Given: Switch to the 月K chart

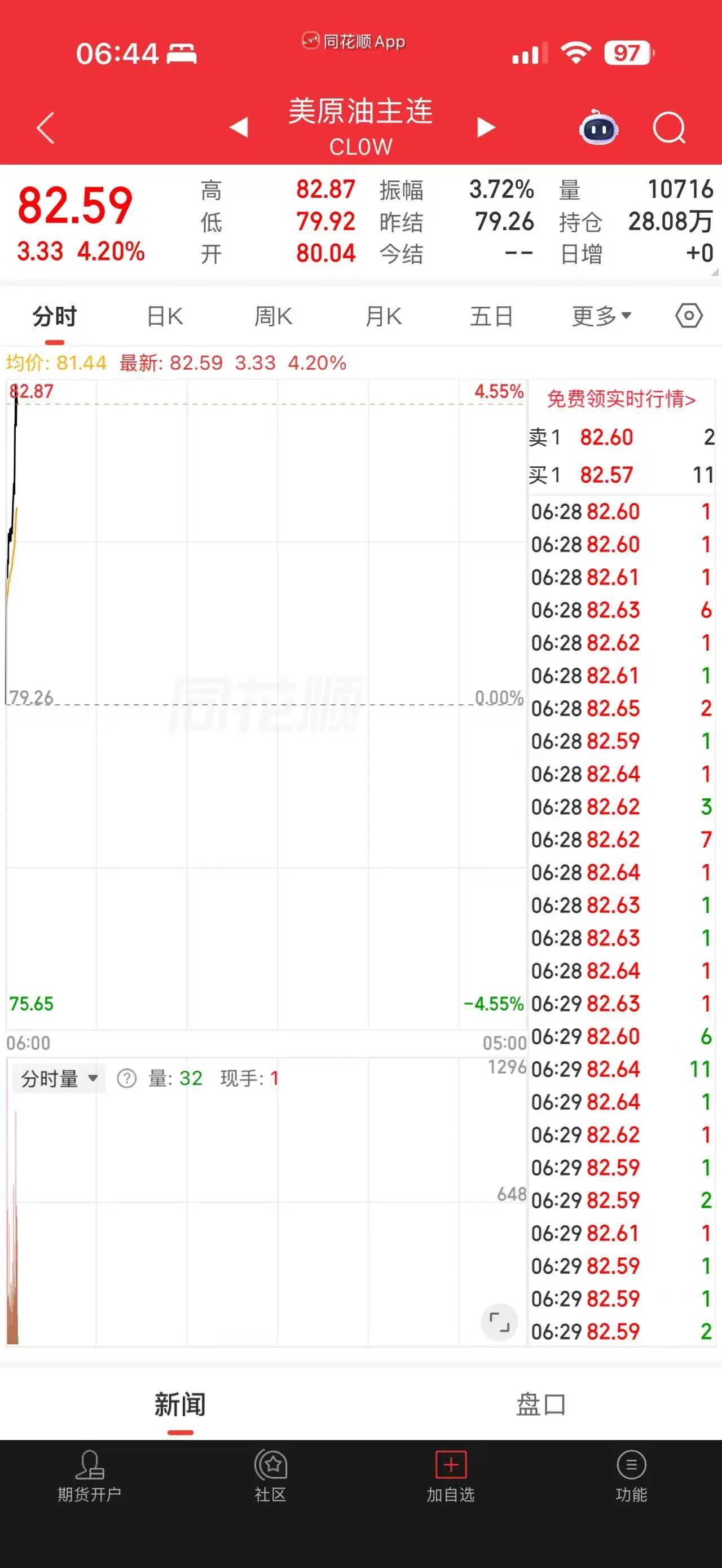Looking at the screenshot, I should click(384, 316).
